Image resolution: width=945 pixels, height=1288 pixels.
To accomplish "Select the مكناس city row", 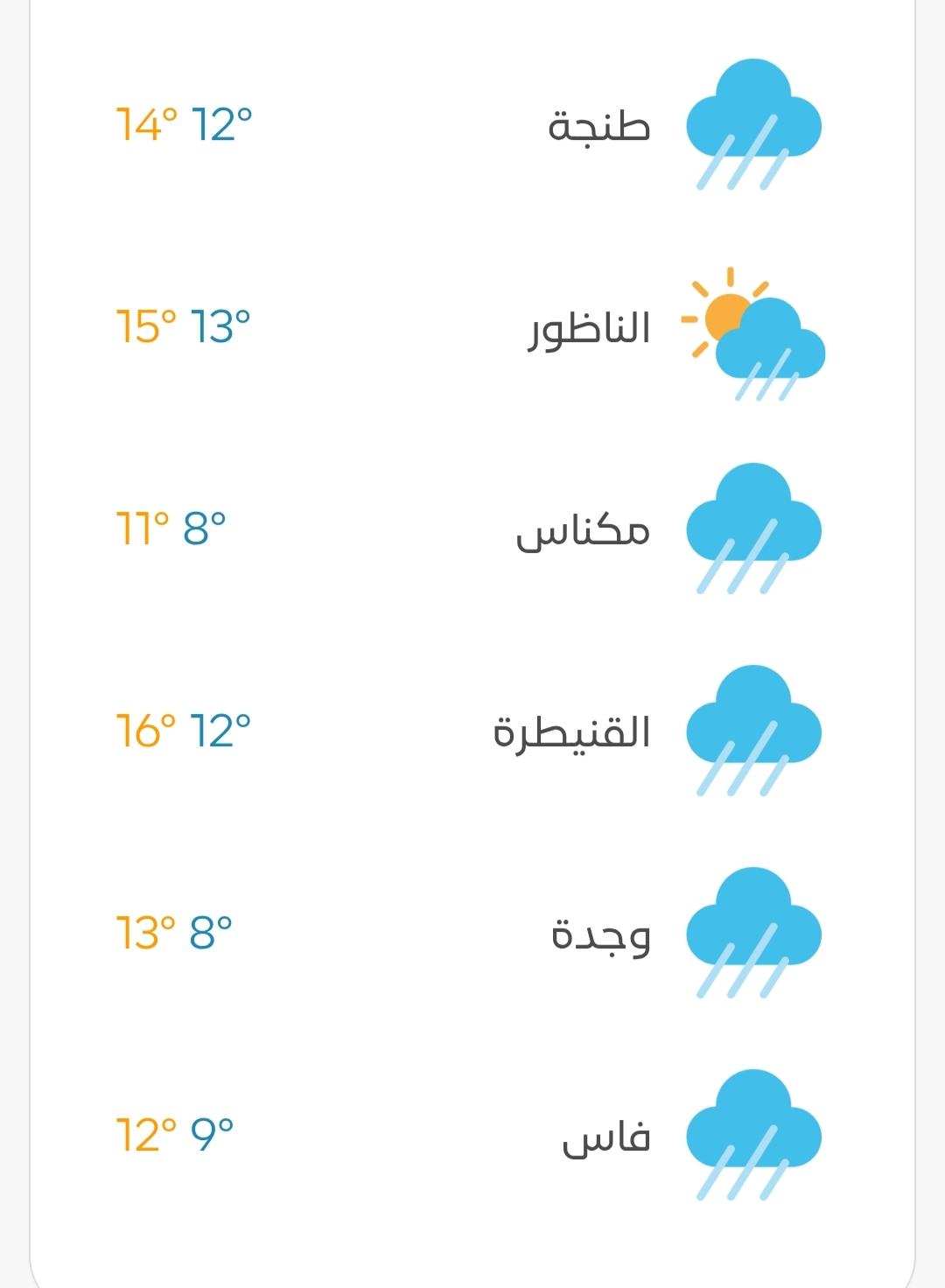I will 583,530.
